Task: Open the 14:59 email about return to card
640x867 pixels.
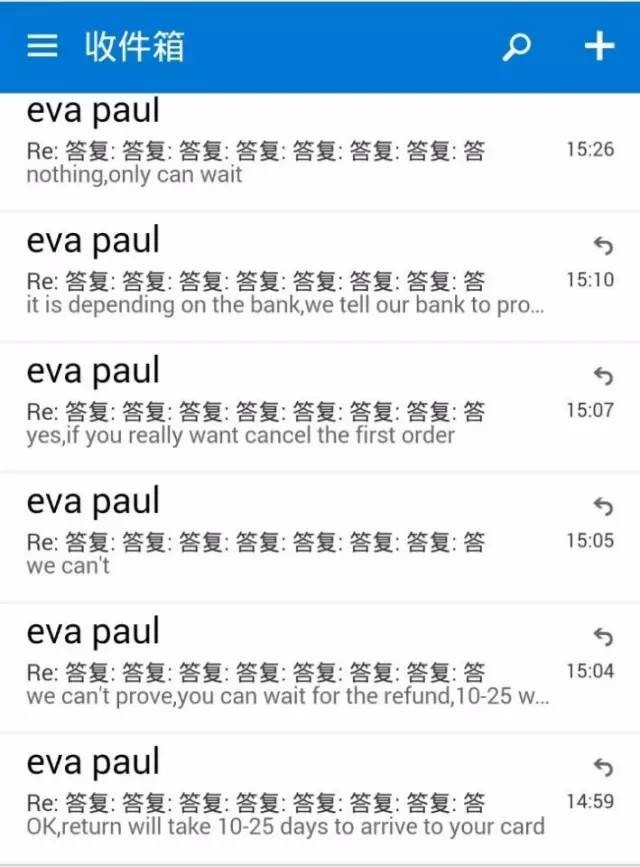Action: (x=300, y=799)
